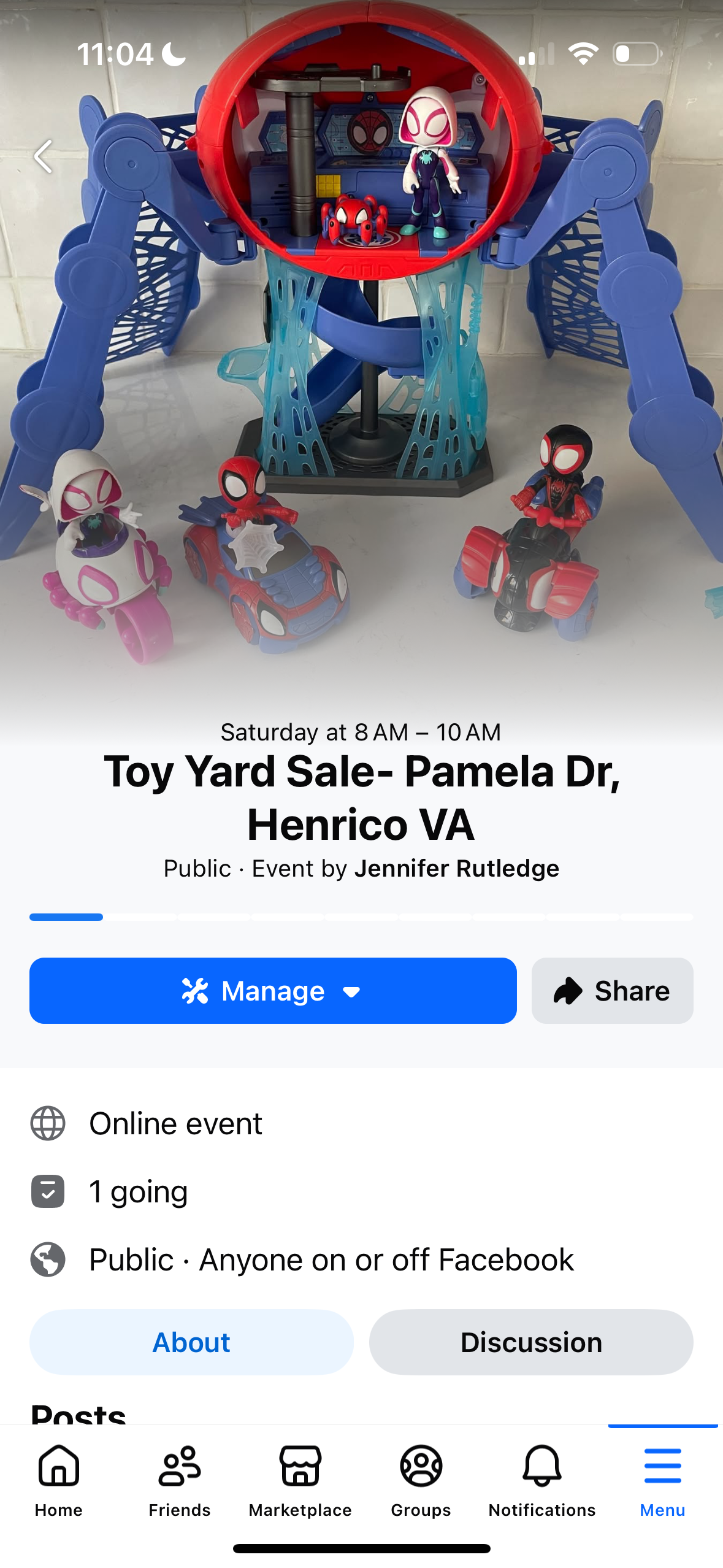View who is going to the event
Viewport: 723px width, 1568px height.
138,1191
